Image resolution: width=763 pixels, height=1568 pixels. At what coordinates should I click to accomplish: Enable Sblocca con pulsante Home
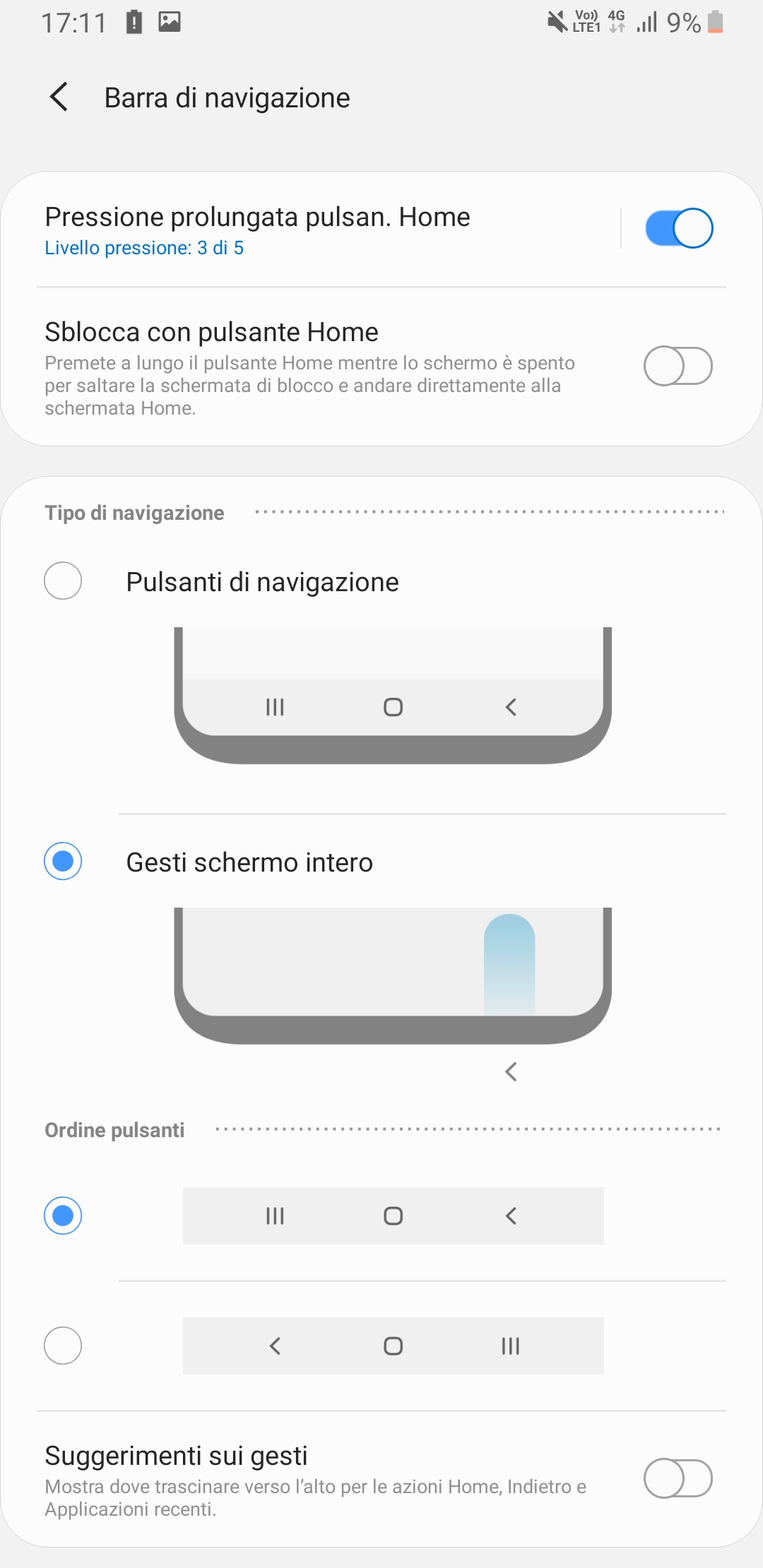678,366
